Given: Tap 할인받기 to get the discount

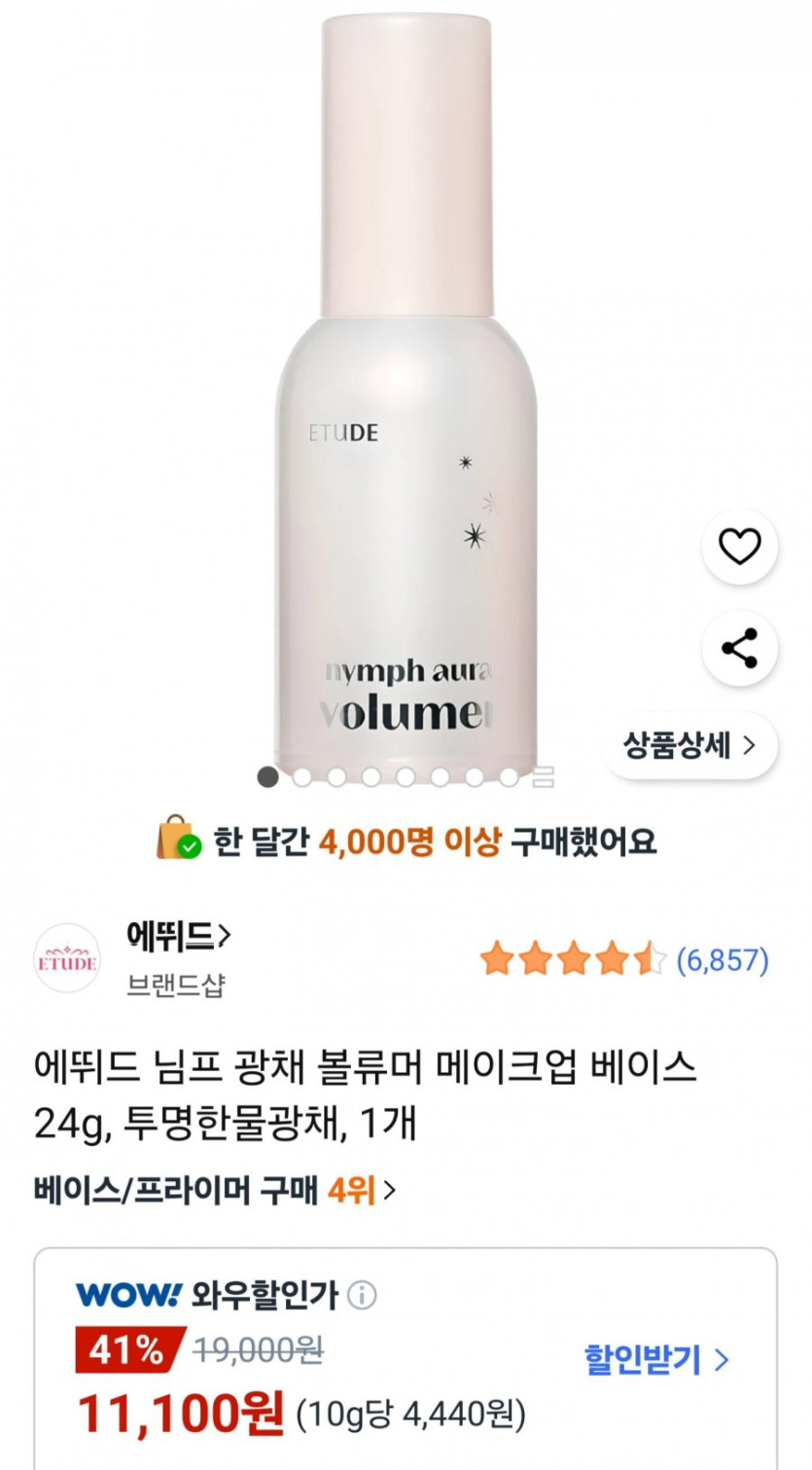Looking at the screenshot, I should (x=655, y=1359).
